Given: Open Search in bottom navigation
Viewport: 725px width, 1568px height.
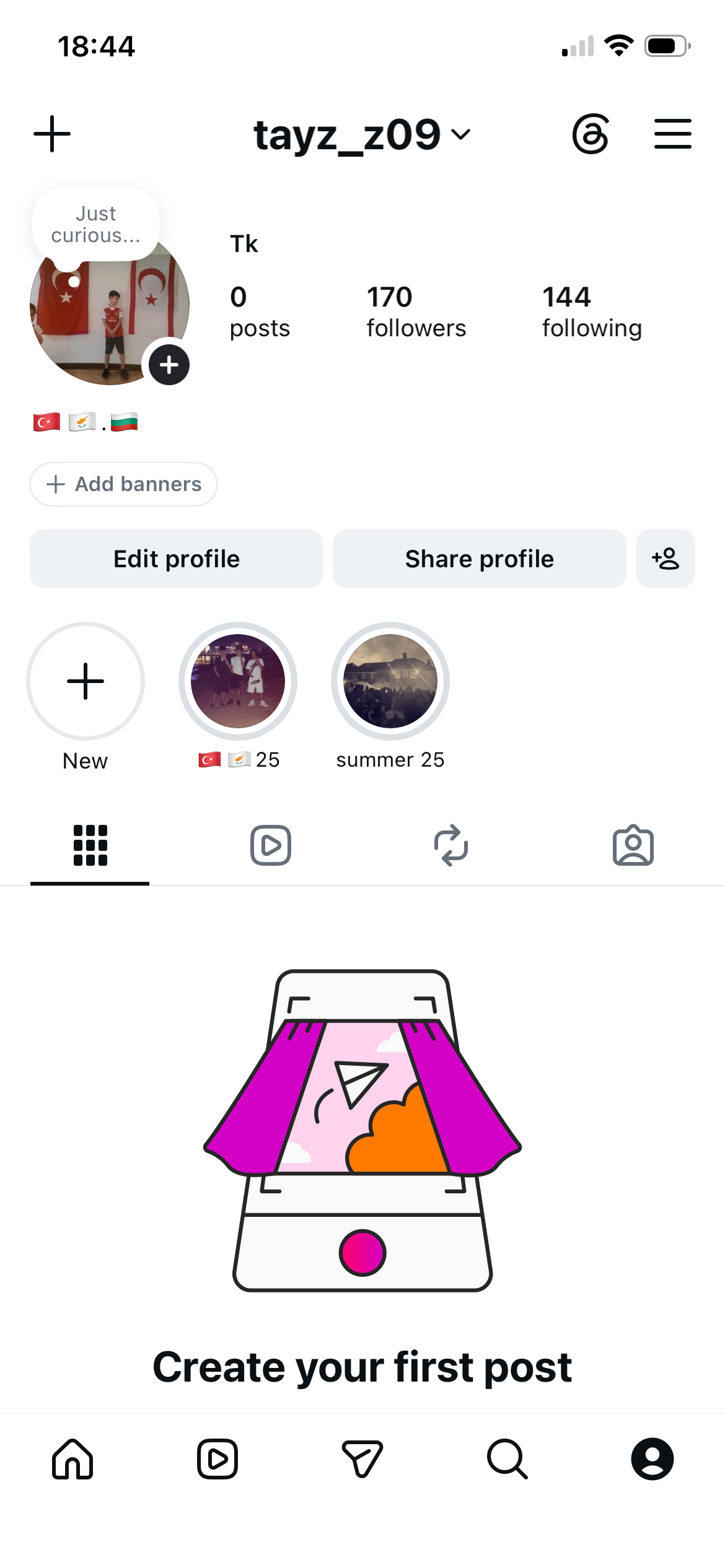Looking at the screenshot, I should click(x=507, y=1459).
